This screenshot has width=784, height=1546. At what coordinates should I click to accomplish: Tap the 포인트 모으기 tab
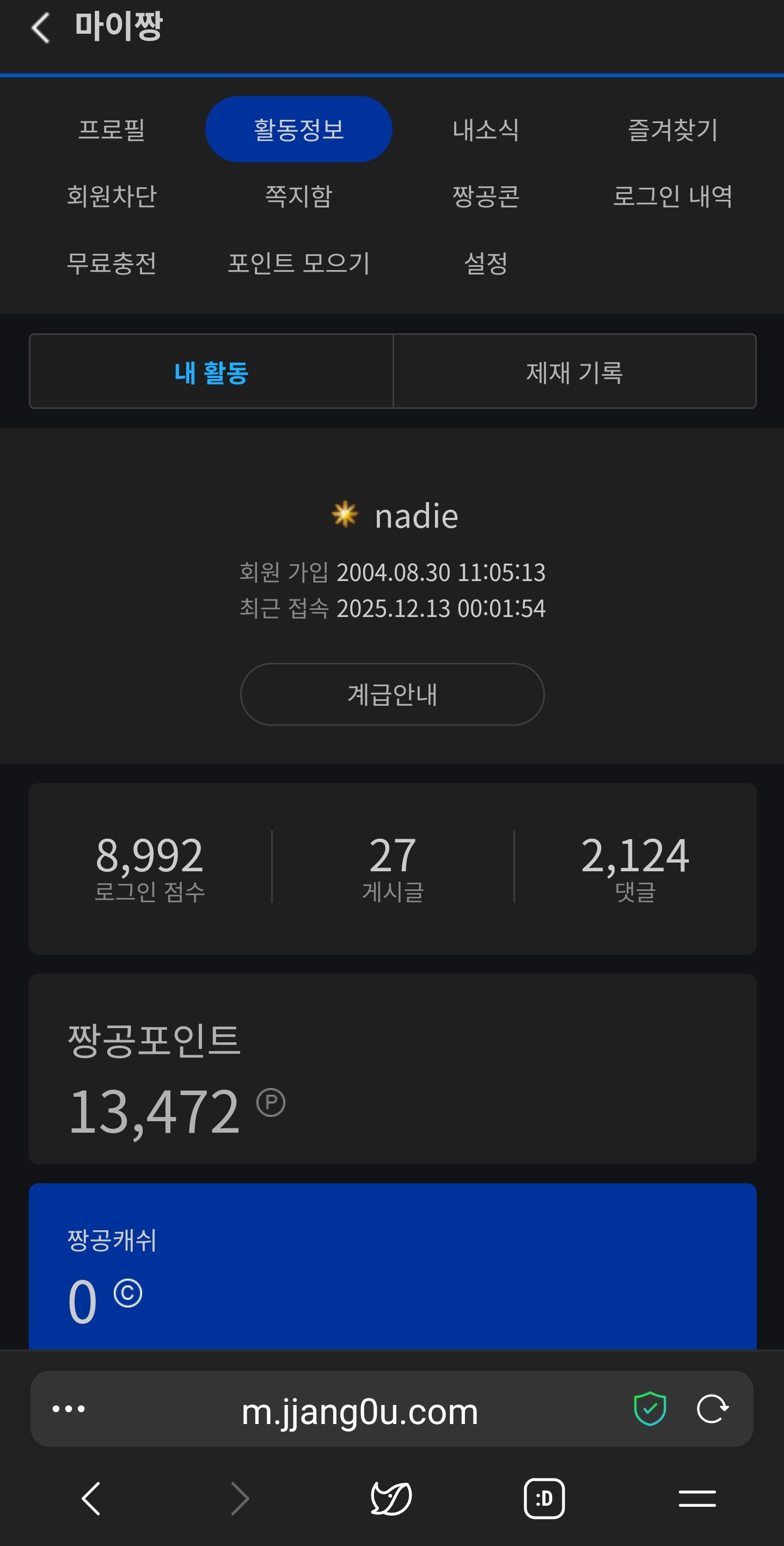pos(299,263)
